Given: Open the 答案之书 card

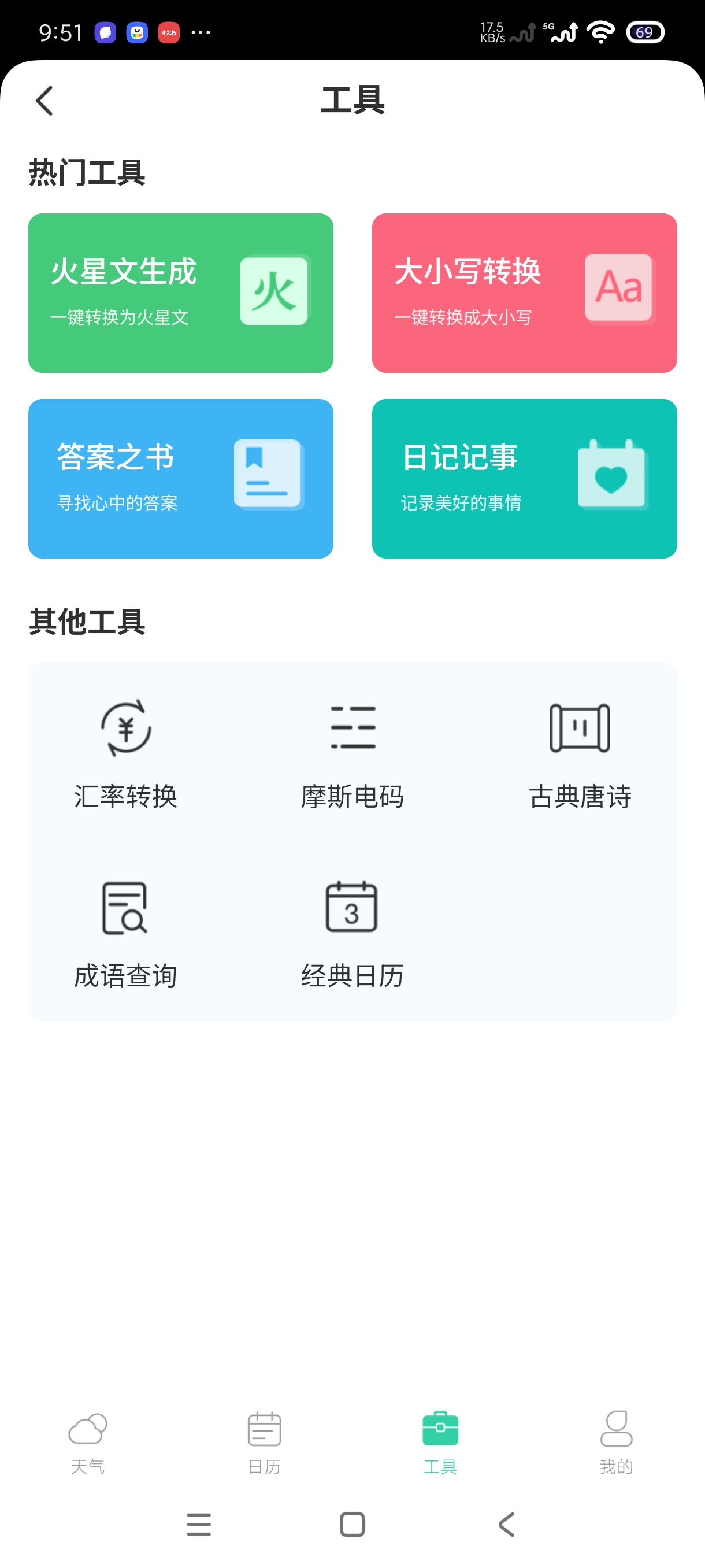Looking at the screenshot, I should point(181,478).
